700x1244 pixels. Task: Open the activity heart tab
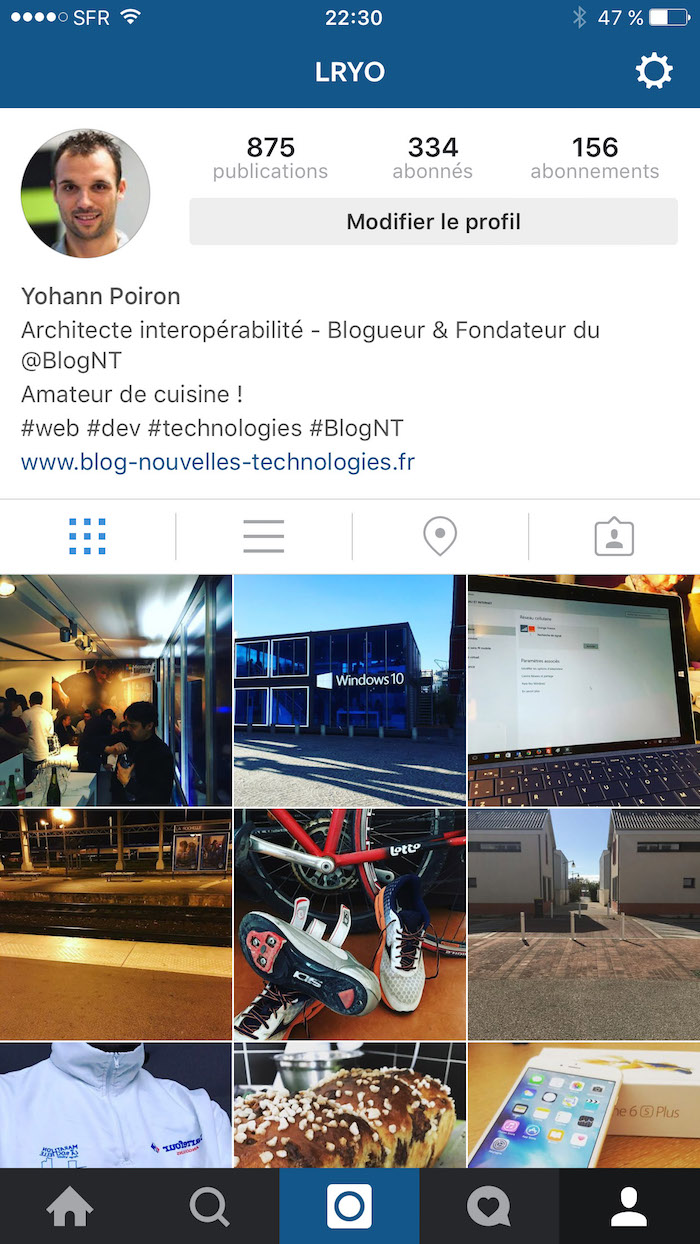click(x=489, y=1207)
